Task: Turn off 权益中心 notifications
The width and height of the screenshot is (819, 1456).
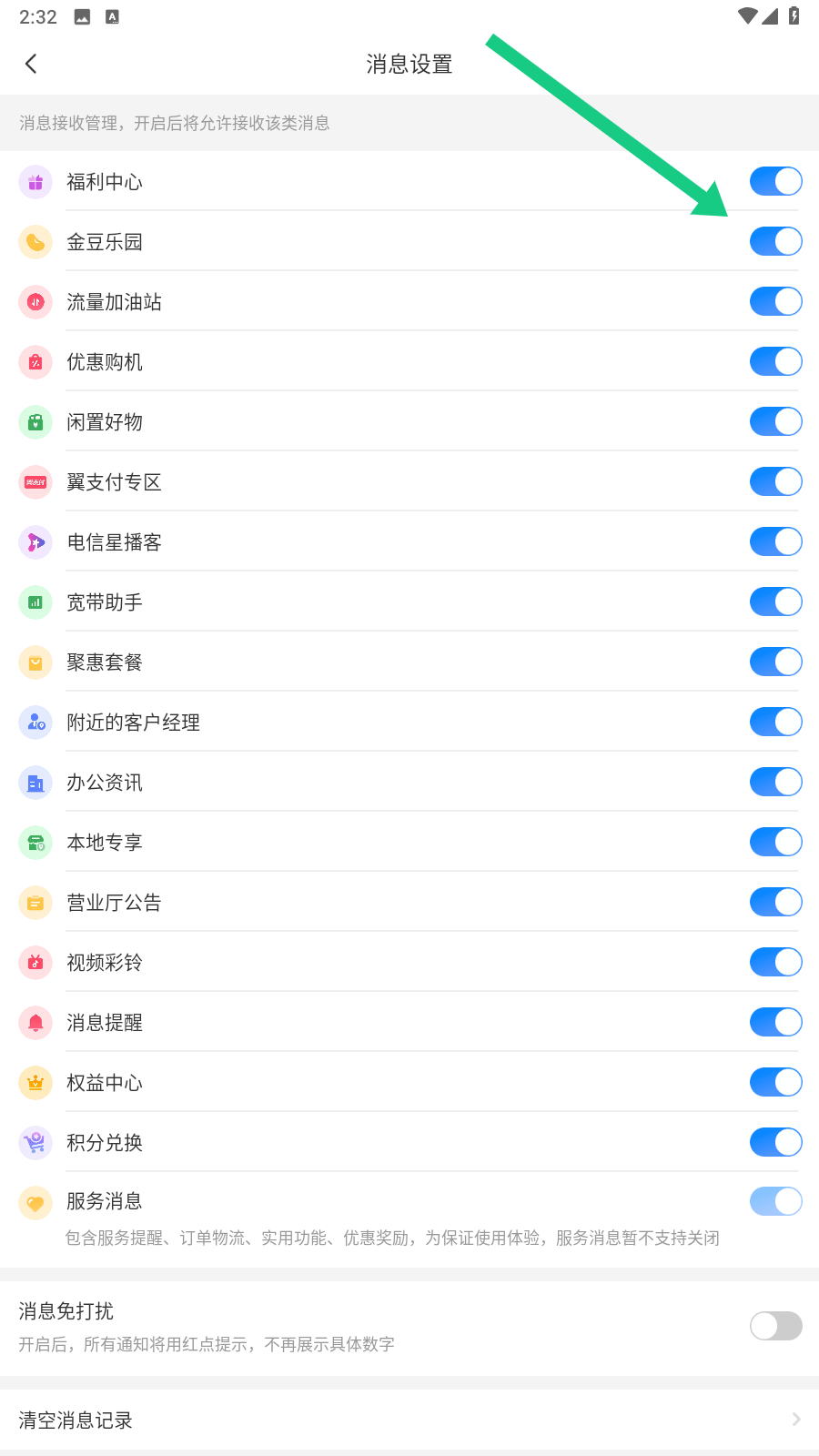Action: tap(775, 1082)
